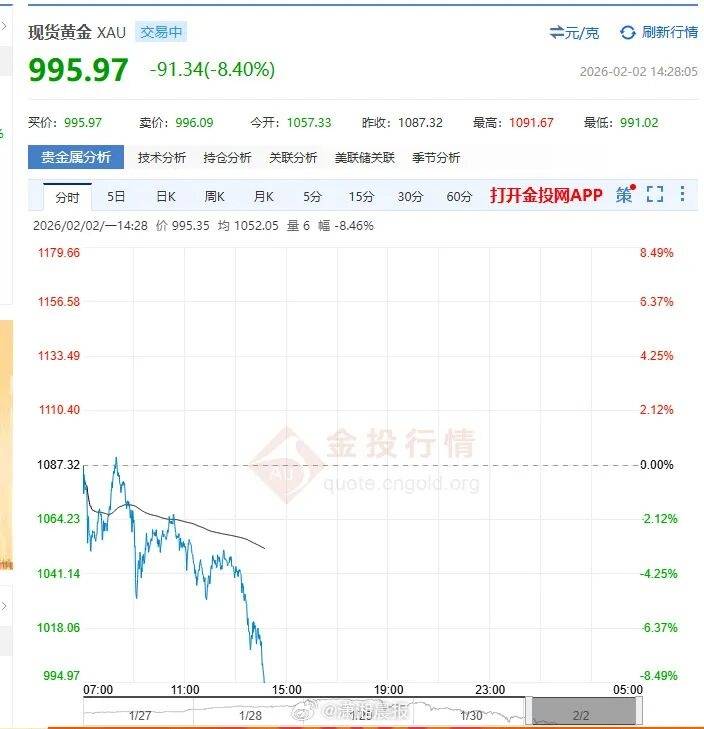Switch to the 持仓分析 tab
This screenshot has height=729, width=704.
(x=227, y=158)
